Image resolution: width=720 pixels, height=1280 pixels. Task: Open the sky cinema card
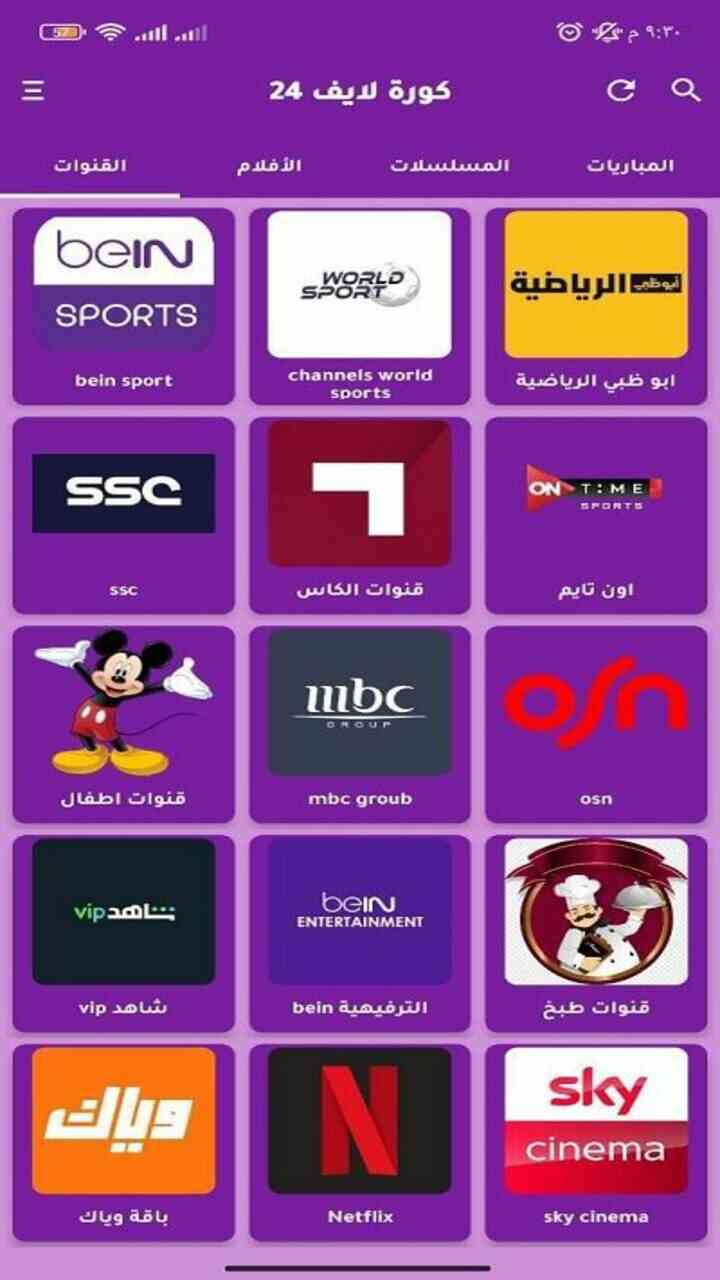596,1140
